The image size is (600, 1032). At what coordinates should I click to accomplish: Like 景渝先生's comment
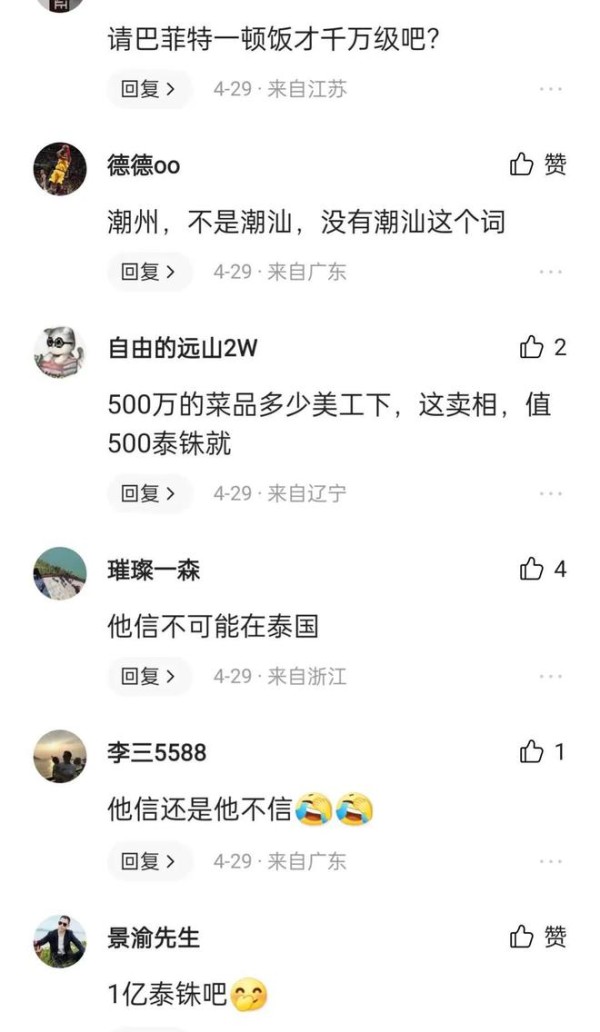(x=538, y=937)
